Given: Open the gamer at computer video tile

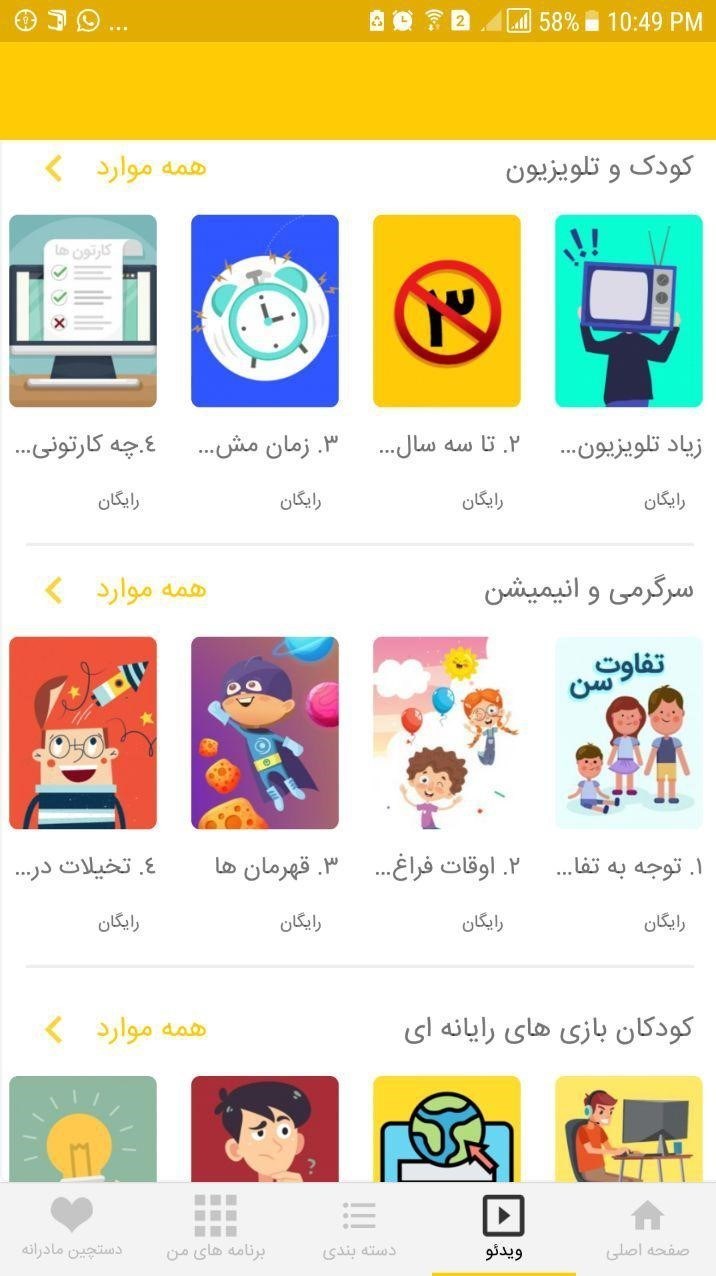Looking at the screenshot, I should point(628,1130).
